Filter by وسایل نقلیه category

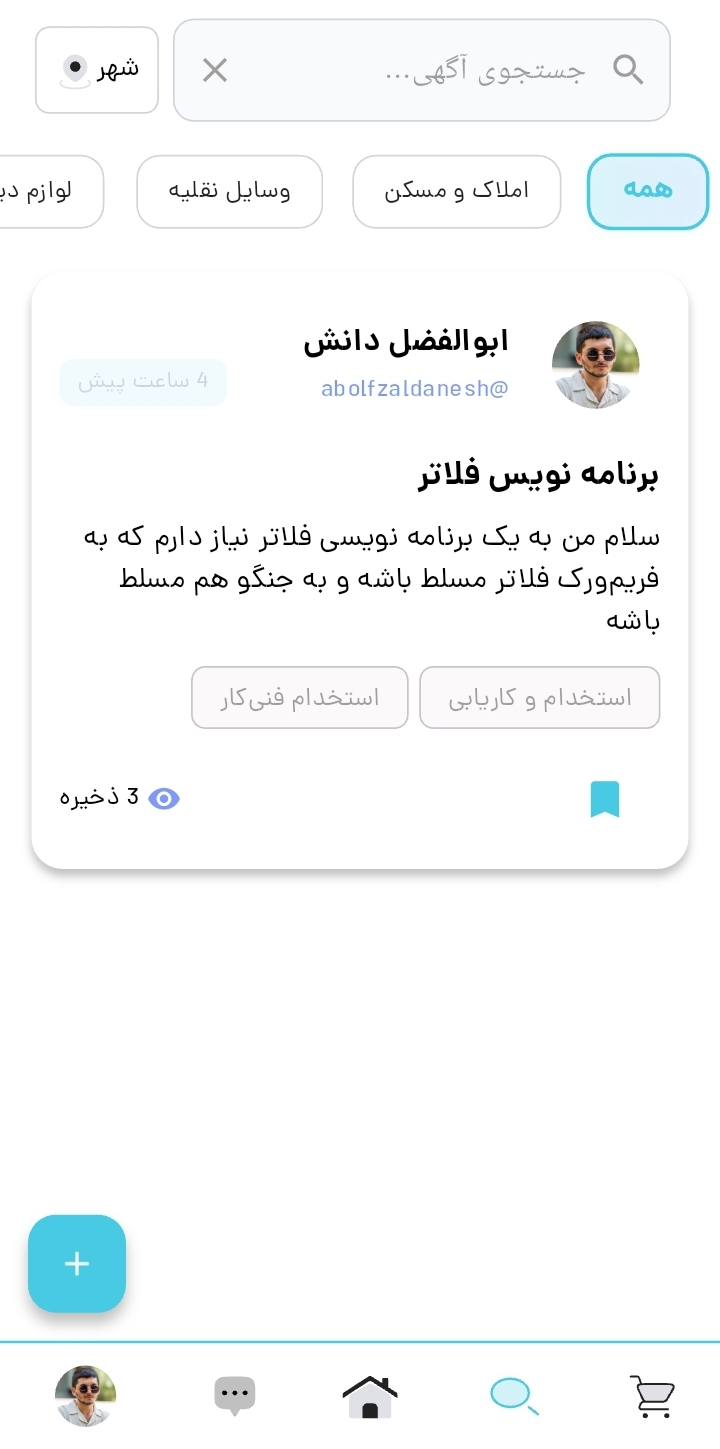[x=229, y=191]
